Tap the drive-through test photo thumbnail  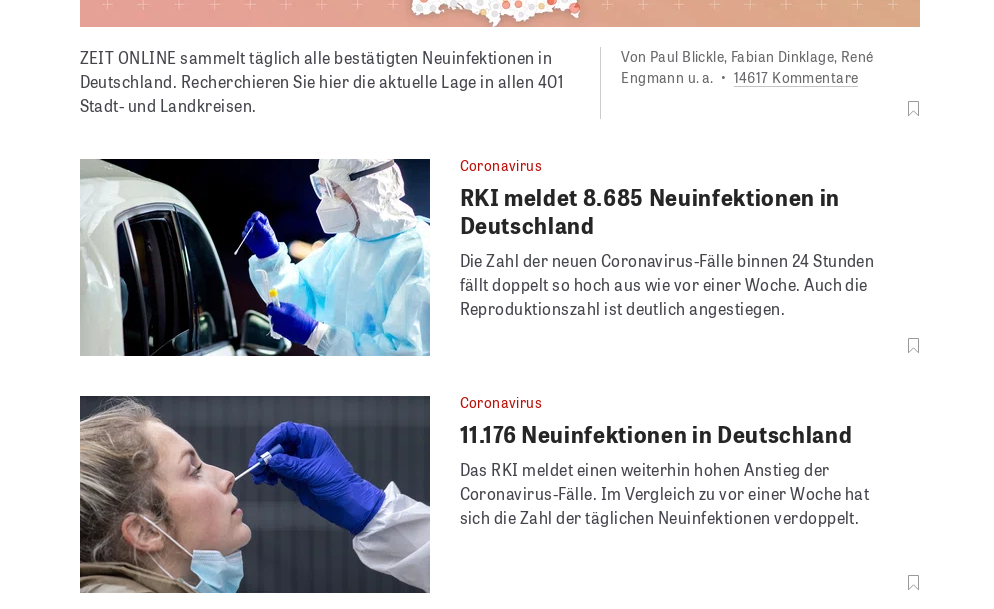pos(255,257)
